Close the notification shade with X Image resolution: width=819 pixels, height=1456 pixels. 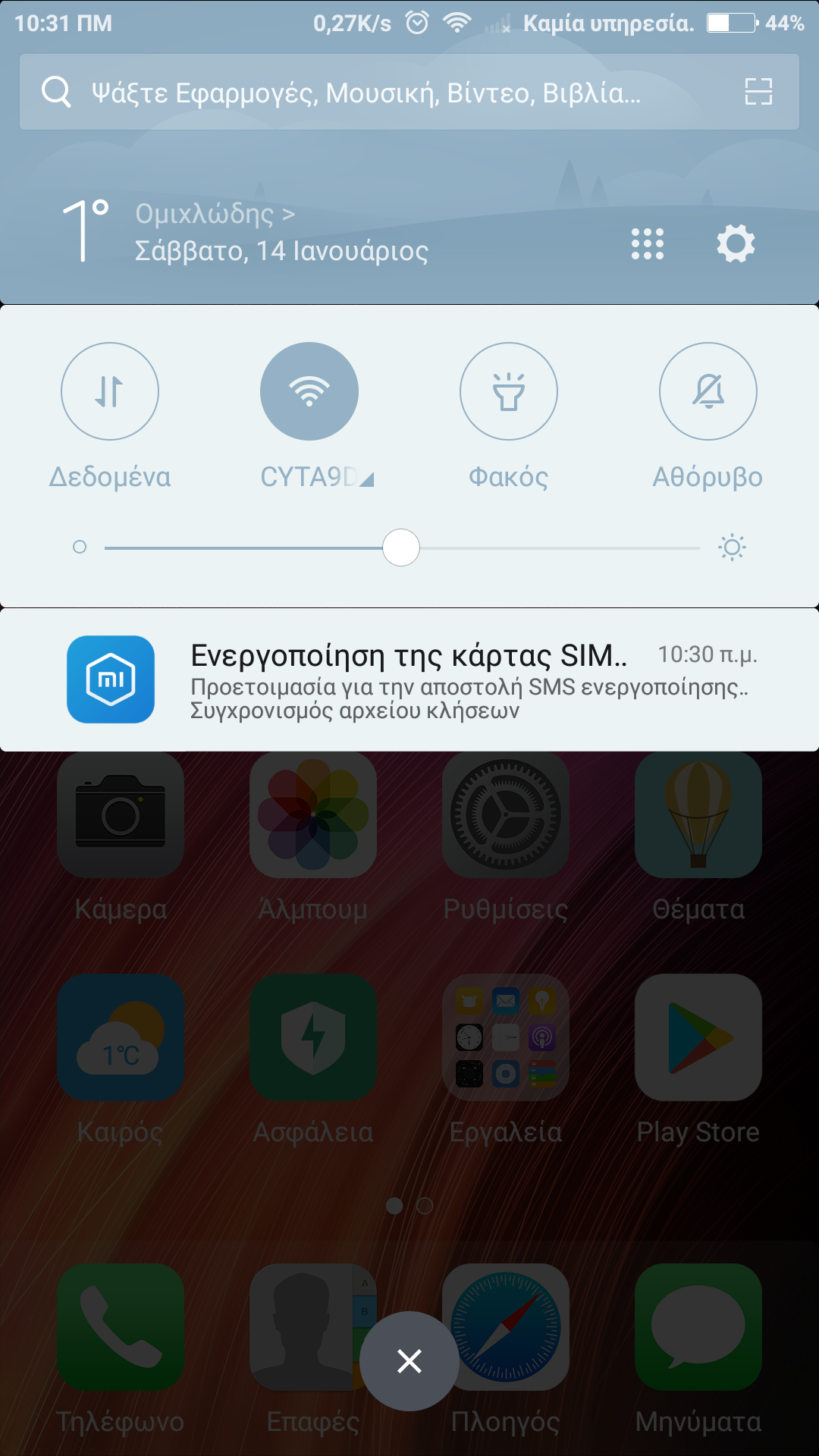pos(409,1361)
